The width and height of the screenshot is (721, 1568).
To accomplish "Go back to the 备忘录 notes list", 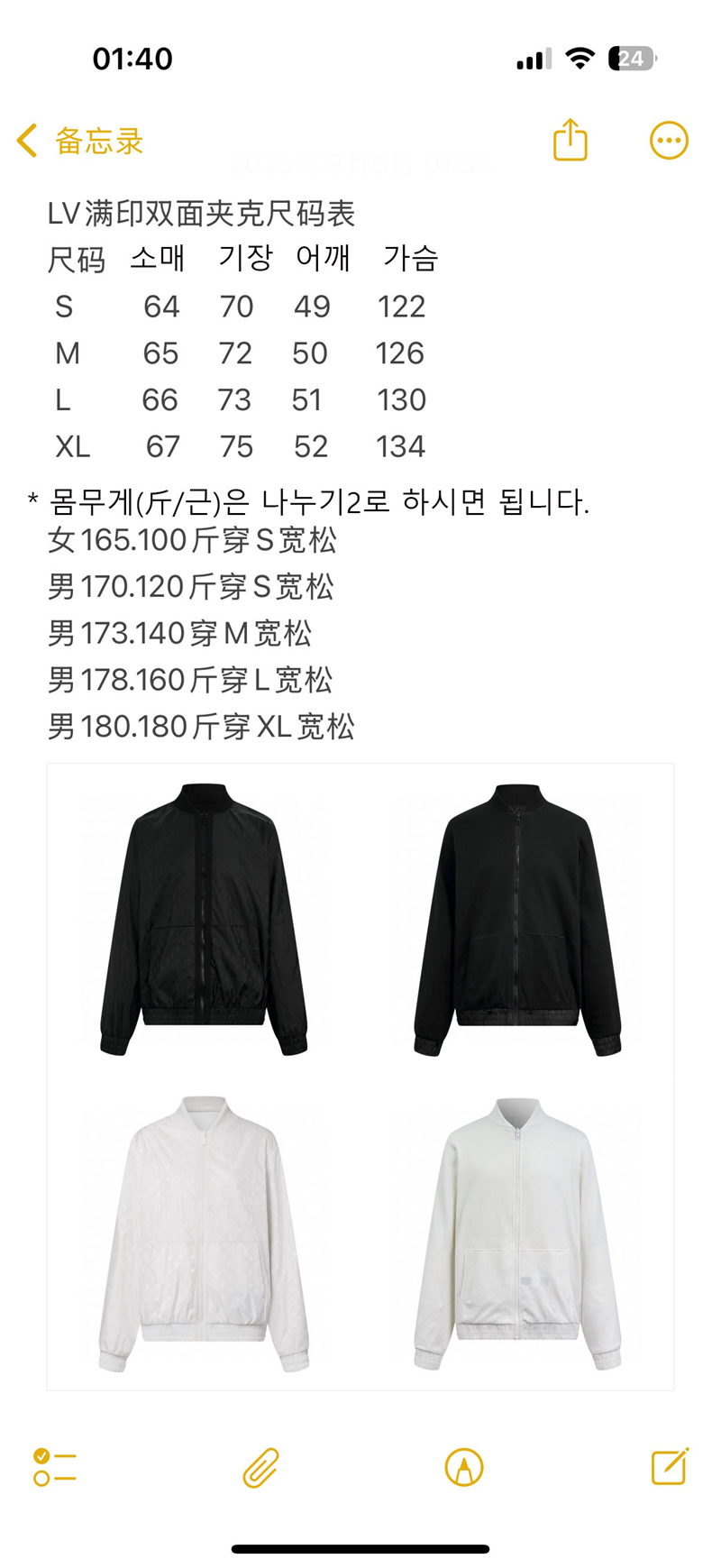I will coord(79,141).
